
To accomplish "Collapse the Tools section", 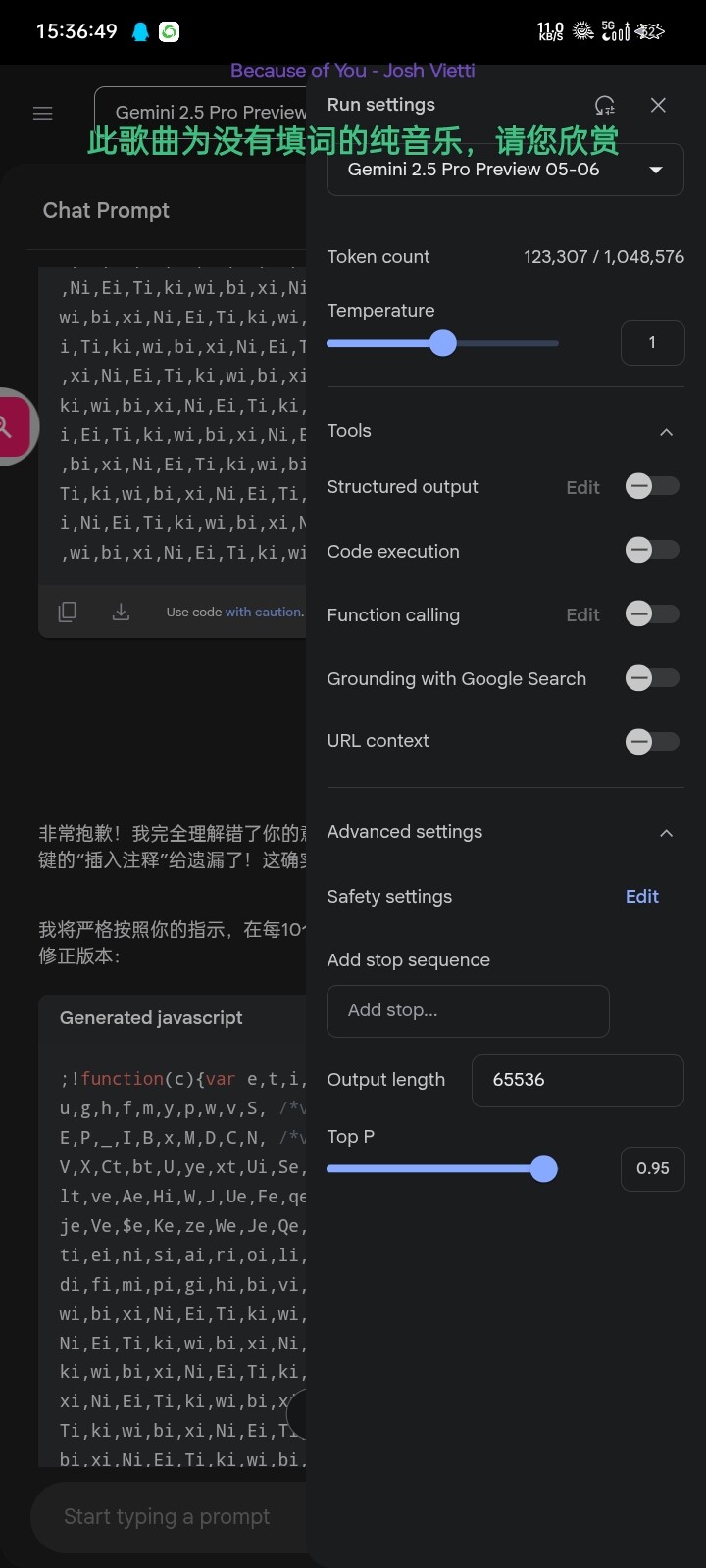I will pos(666,431).
